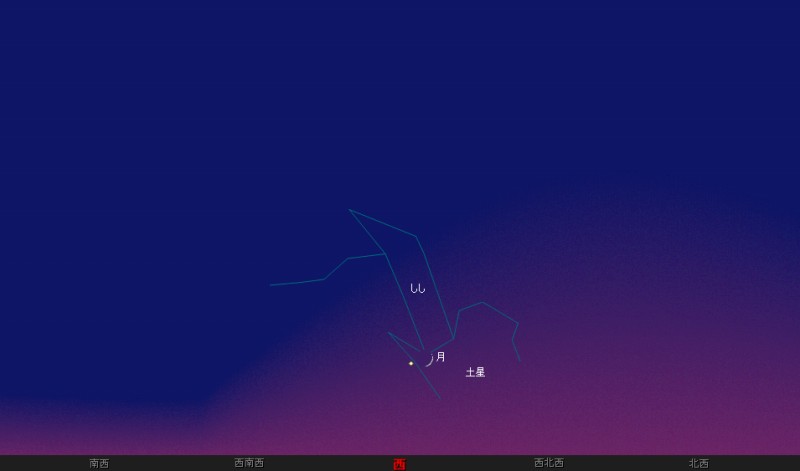Select the Moon (月) object
Screen dimensions: 800x471
click(430, 360)
